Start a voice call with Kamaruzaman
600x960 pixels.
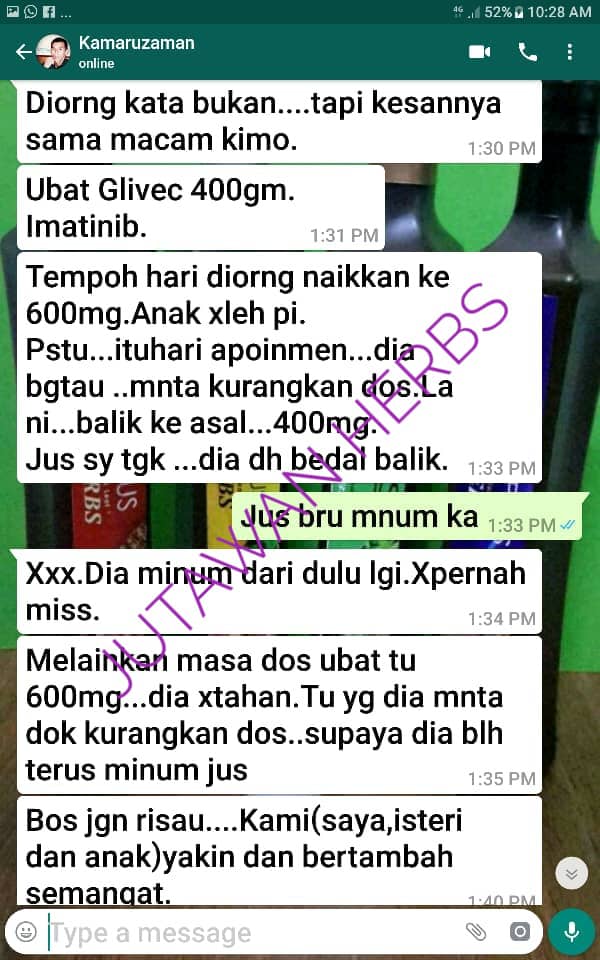point(527,52)
